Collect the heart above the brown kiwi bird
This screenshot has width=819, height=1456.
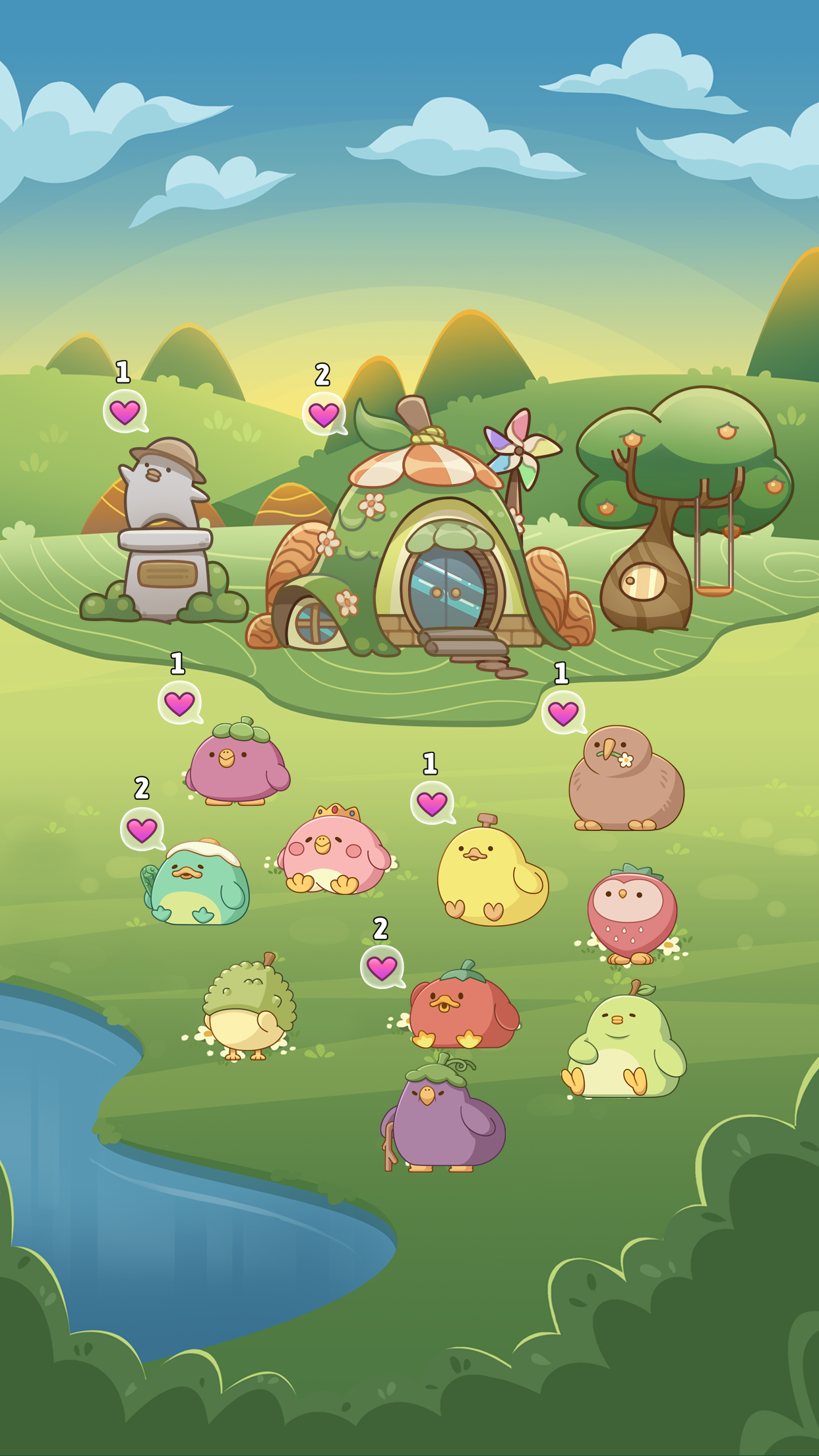(563, 713)
